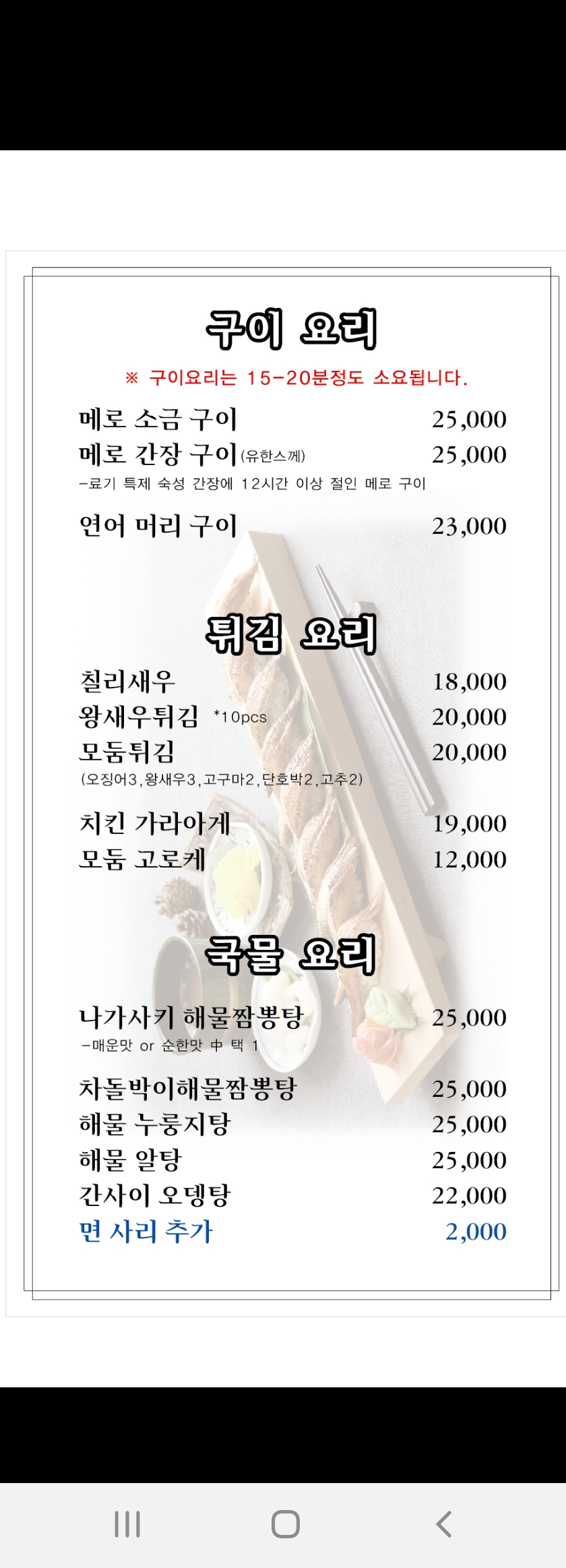The width and height of the screenshot is (566, 1568).
Task: Return to the home screen
Action: coord(285,1524)
